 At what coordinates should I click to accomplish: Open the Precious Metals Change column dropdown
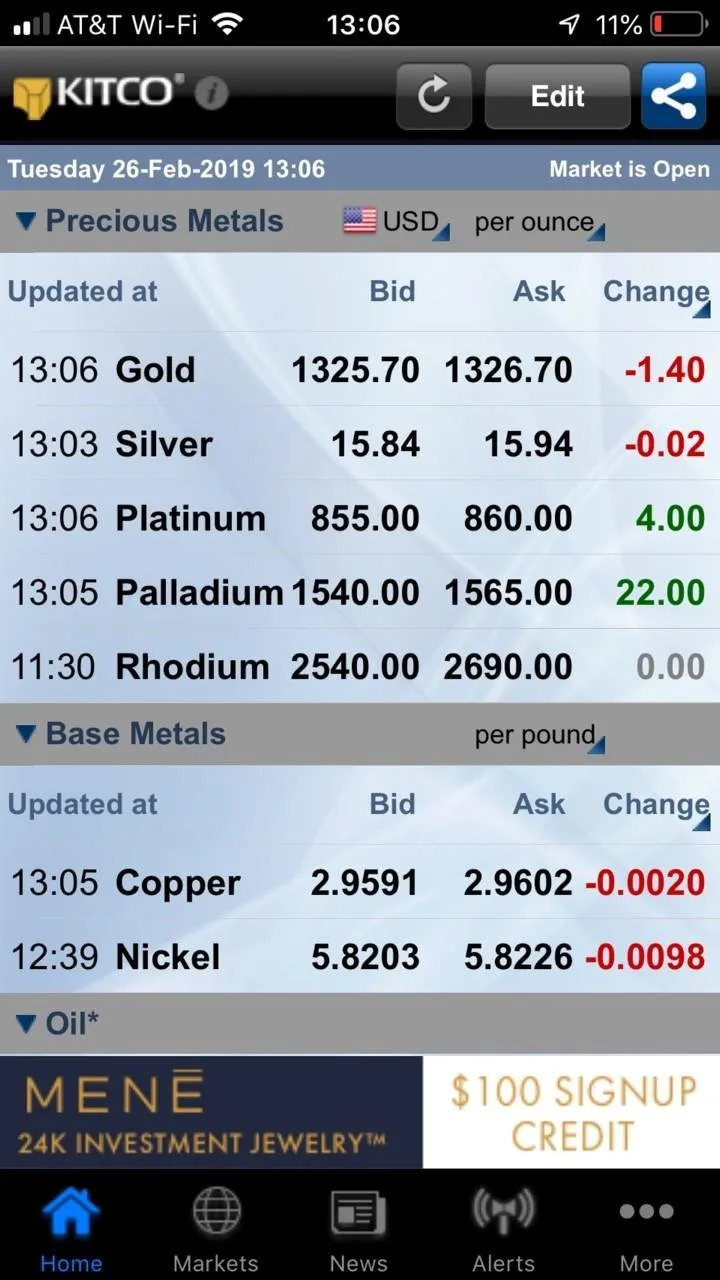coord(656,293)
